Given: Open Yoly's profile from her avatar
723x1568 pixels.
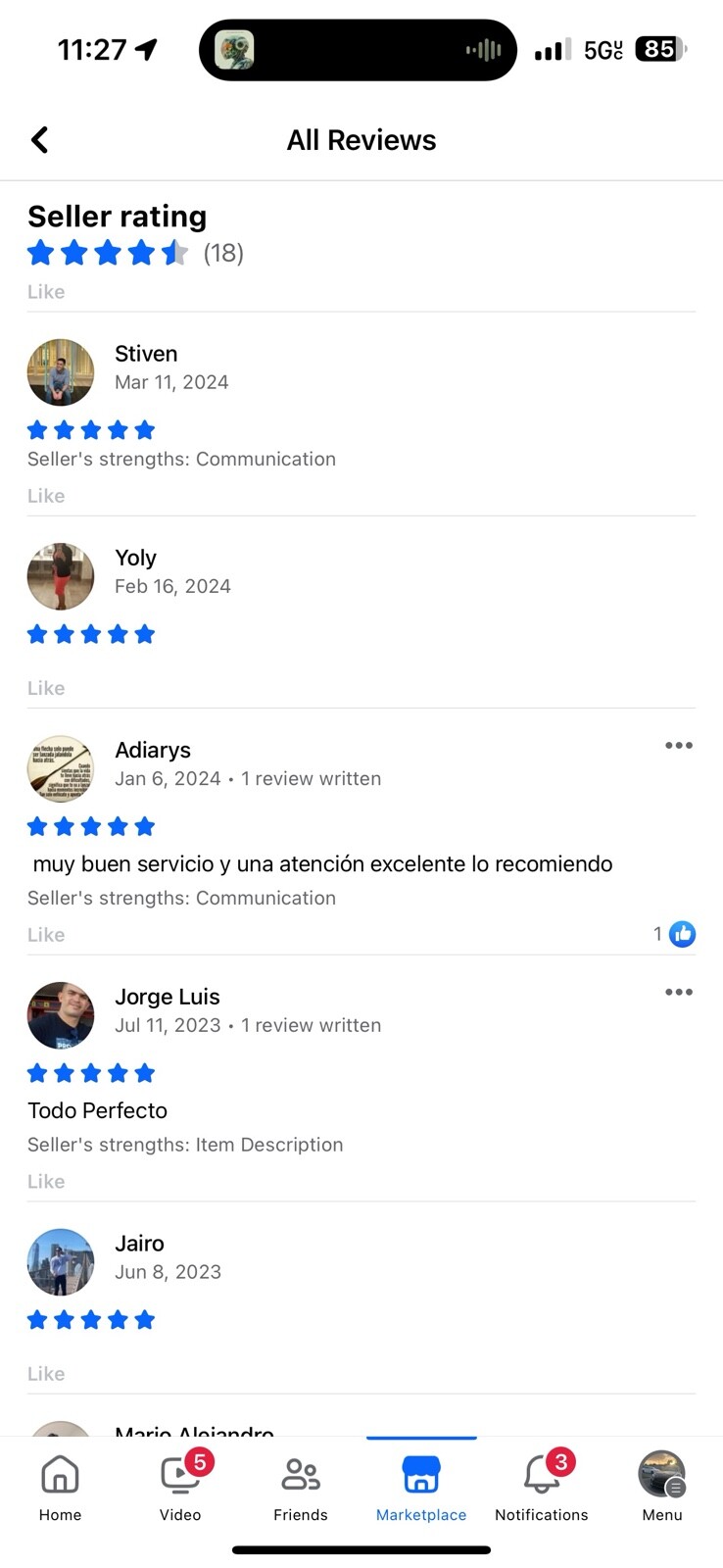Looking at the screenshot, I should [x=61, y=576].
